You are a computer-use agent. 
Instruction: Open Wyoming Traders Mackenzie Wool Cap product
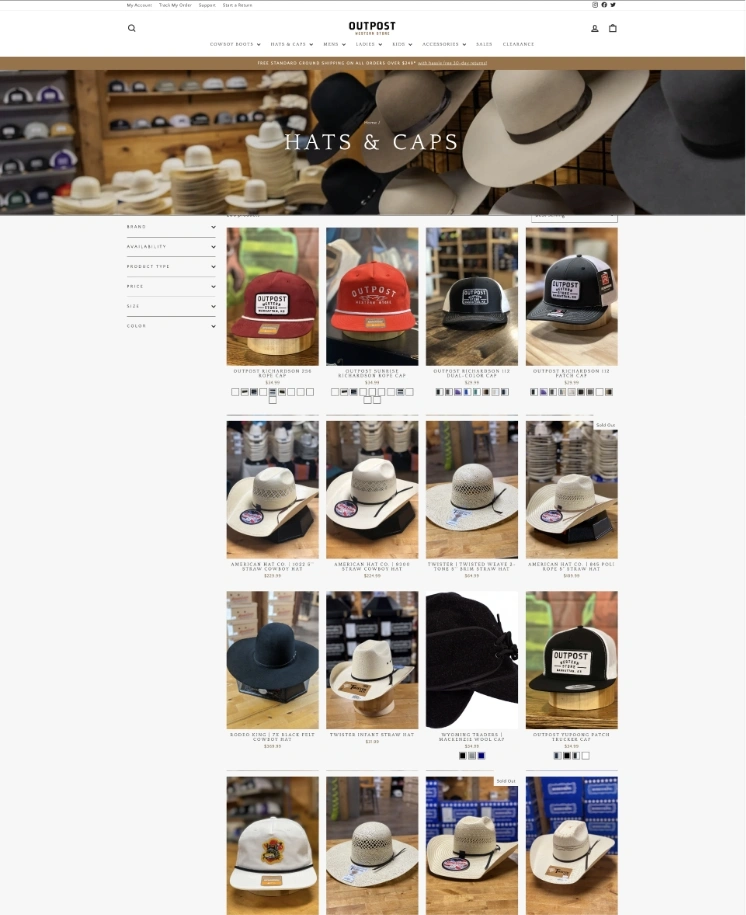[472, 660]
